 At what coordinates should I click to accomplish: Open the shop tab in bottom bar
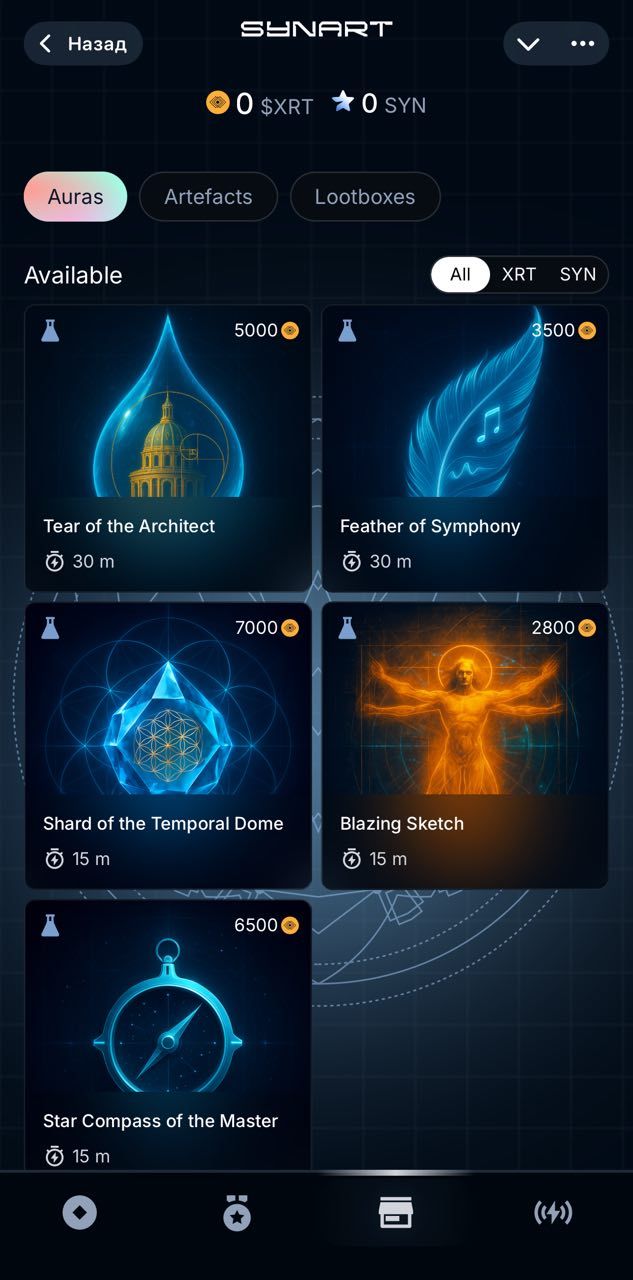[x=395, y=1214]
